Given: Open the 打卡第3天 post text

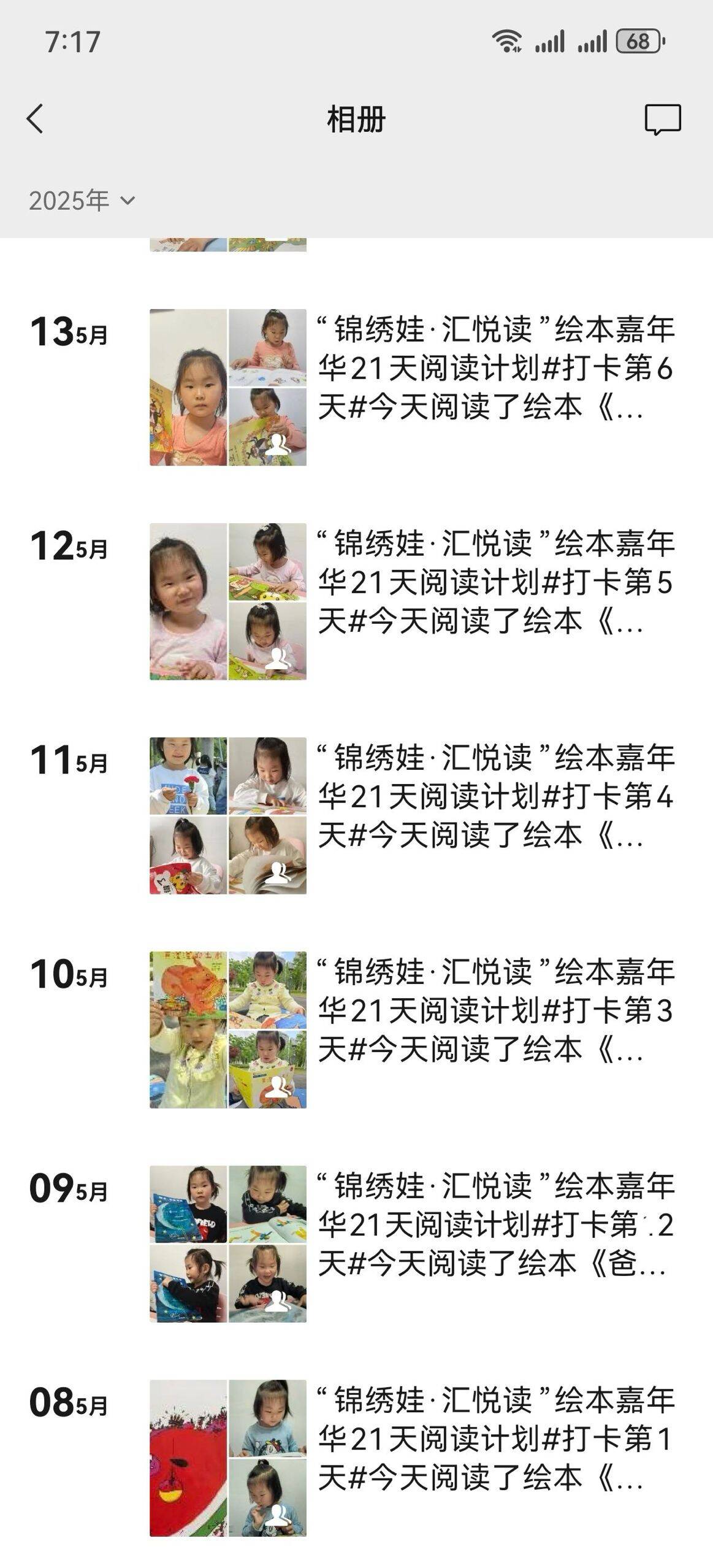Looking at the screenshot, I should coord(495,1010).
